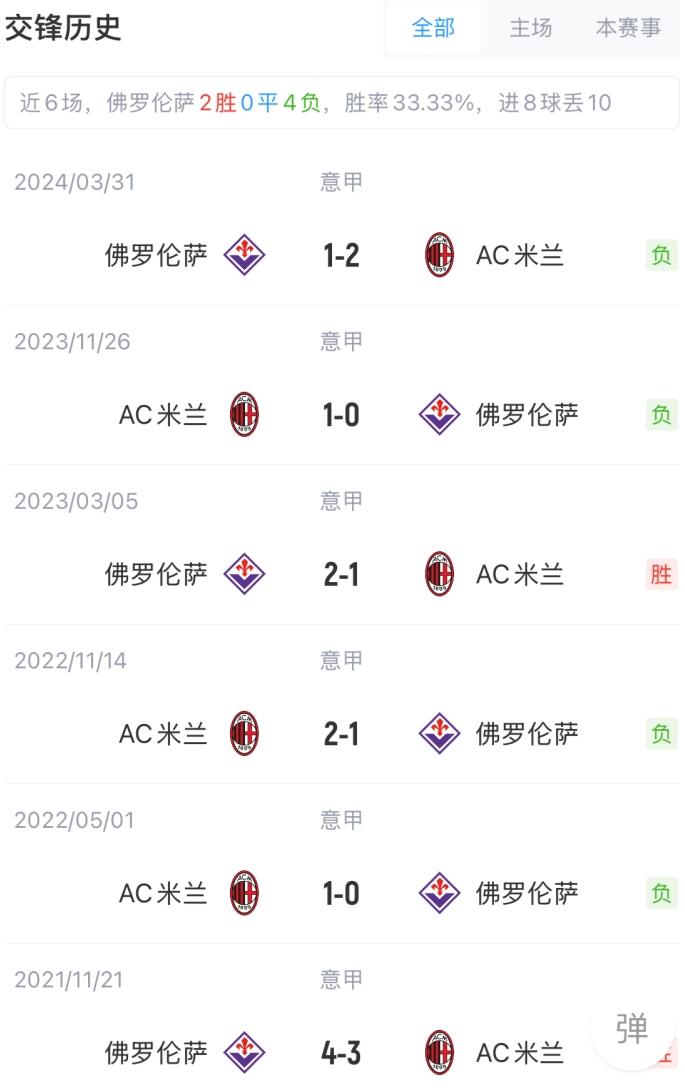
Task: Tap the floating 弹 button
Action: (632, 1028)
